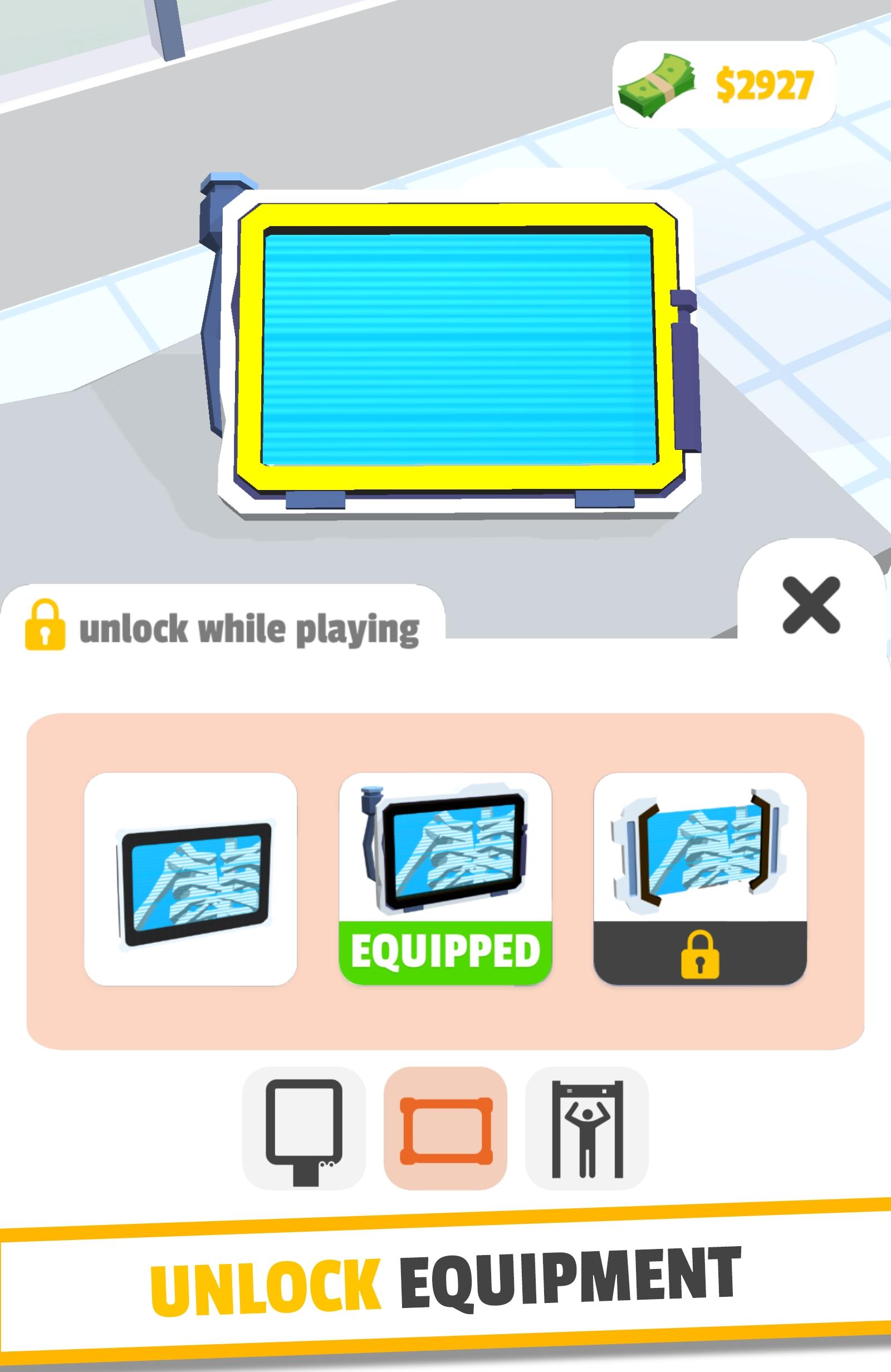Switch to the orange scanner frame category
Screen dimensions: 891x1372
[445, 1128]
